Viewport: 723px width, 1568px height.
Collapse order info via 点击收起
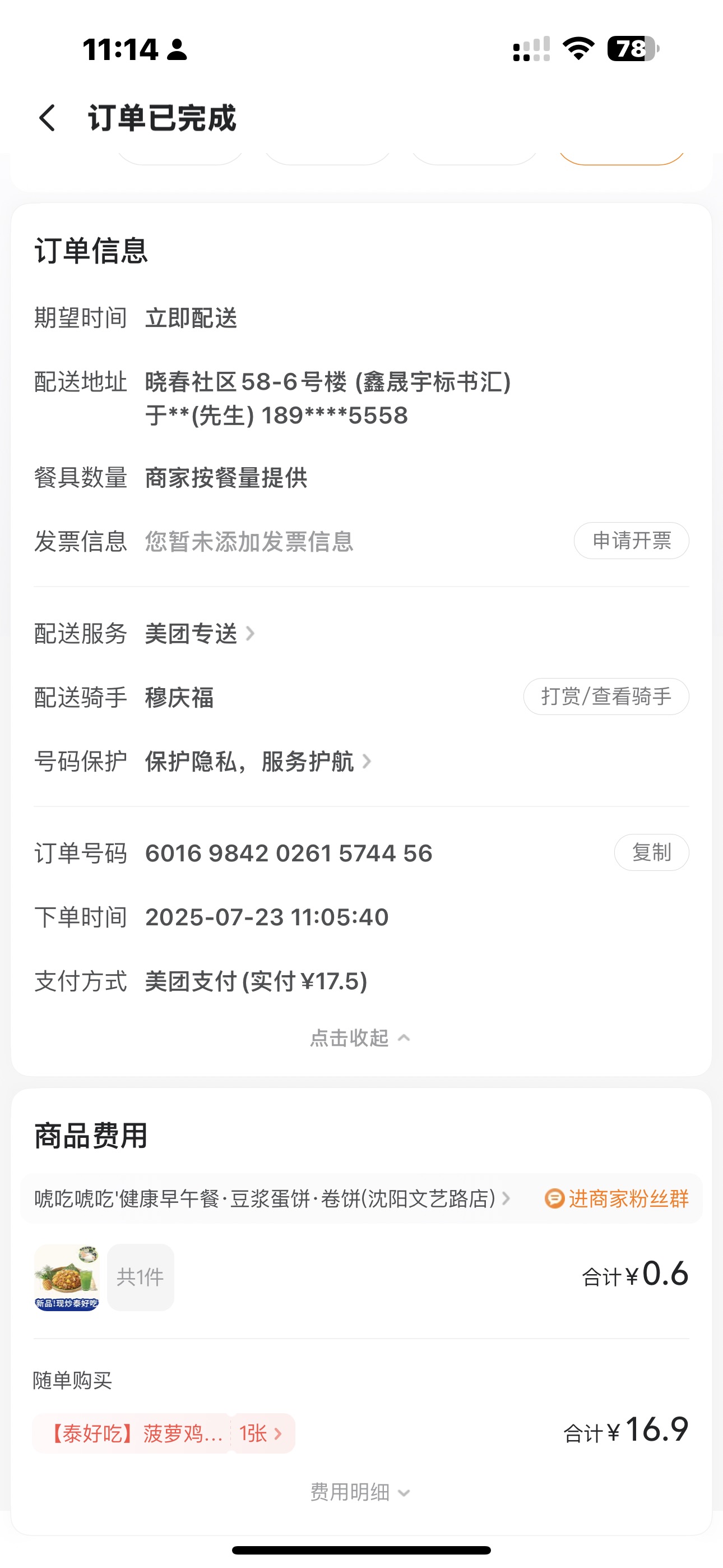tap(360, 1038)
